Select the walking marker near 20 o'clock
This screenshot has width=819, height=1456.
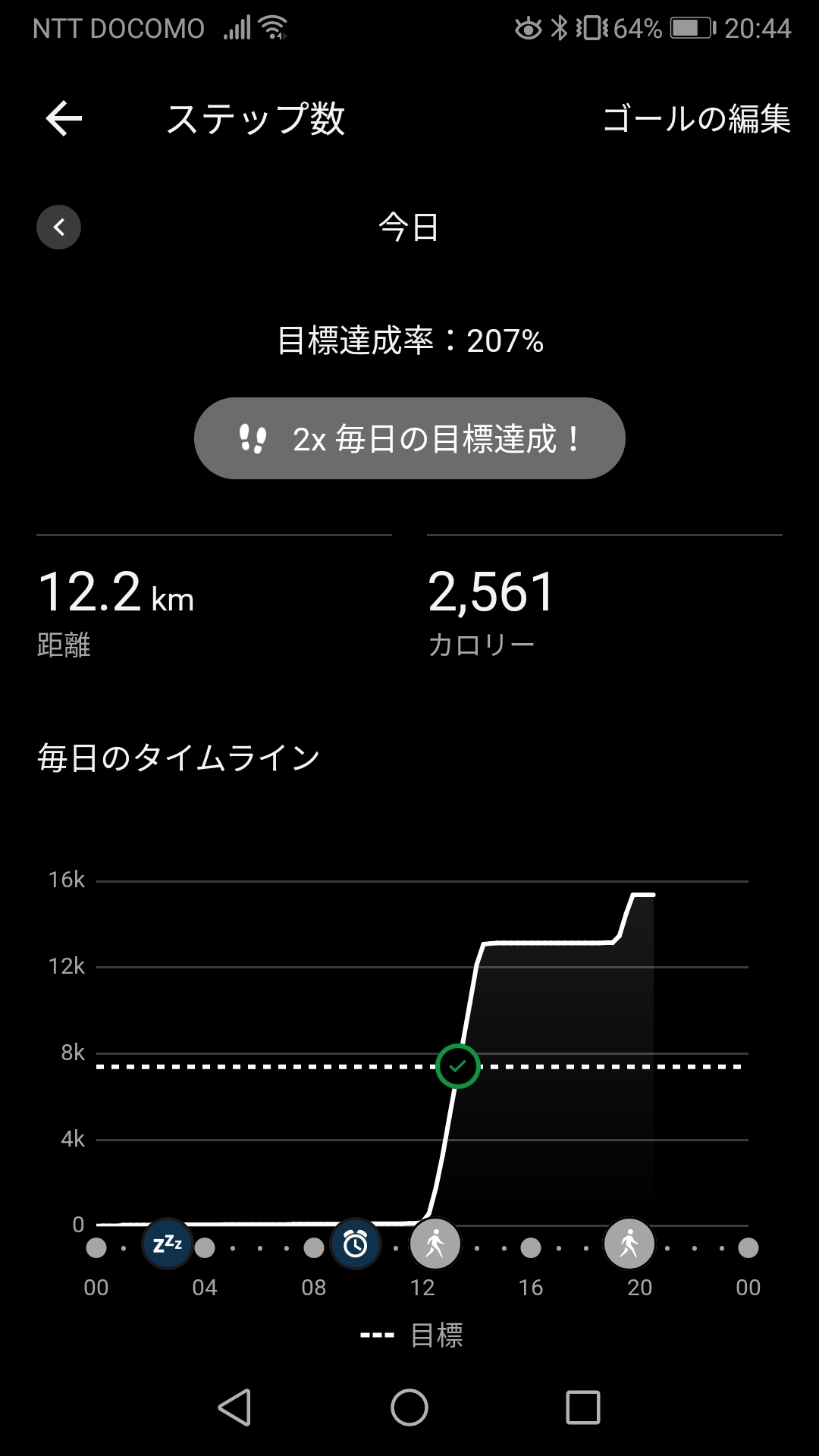pos(629,1244)
